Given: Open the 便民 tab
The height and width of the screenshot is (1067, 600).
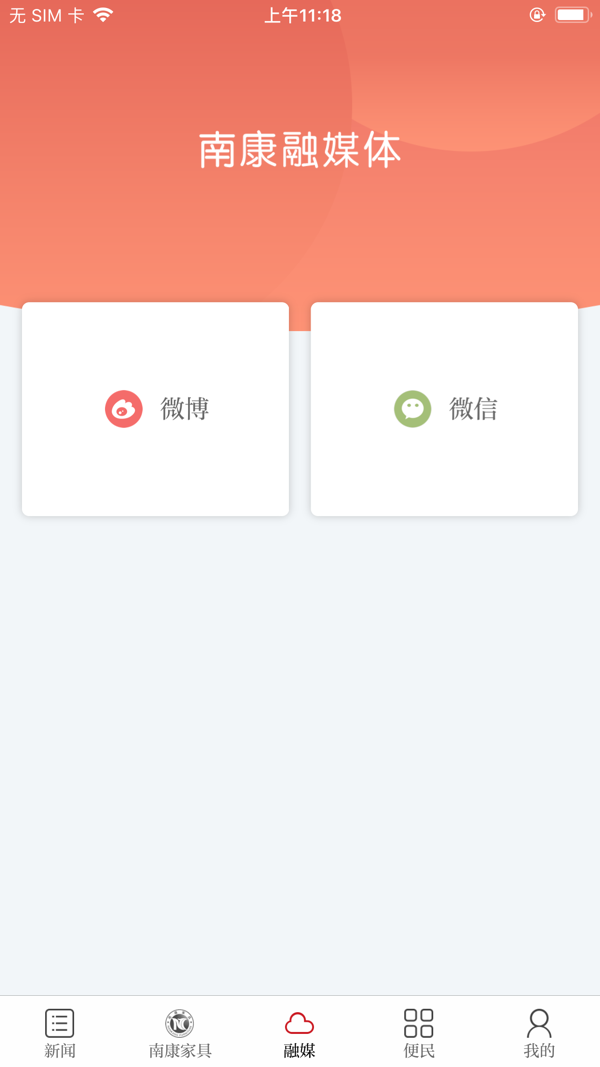Looking at the screenshot, I should pos(419,1032).
